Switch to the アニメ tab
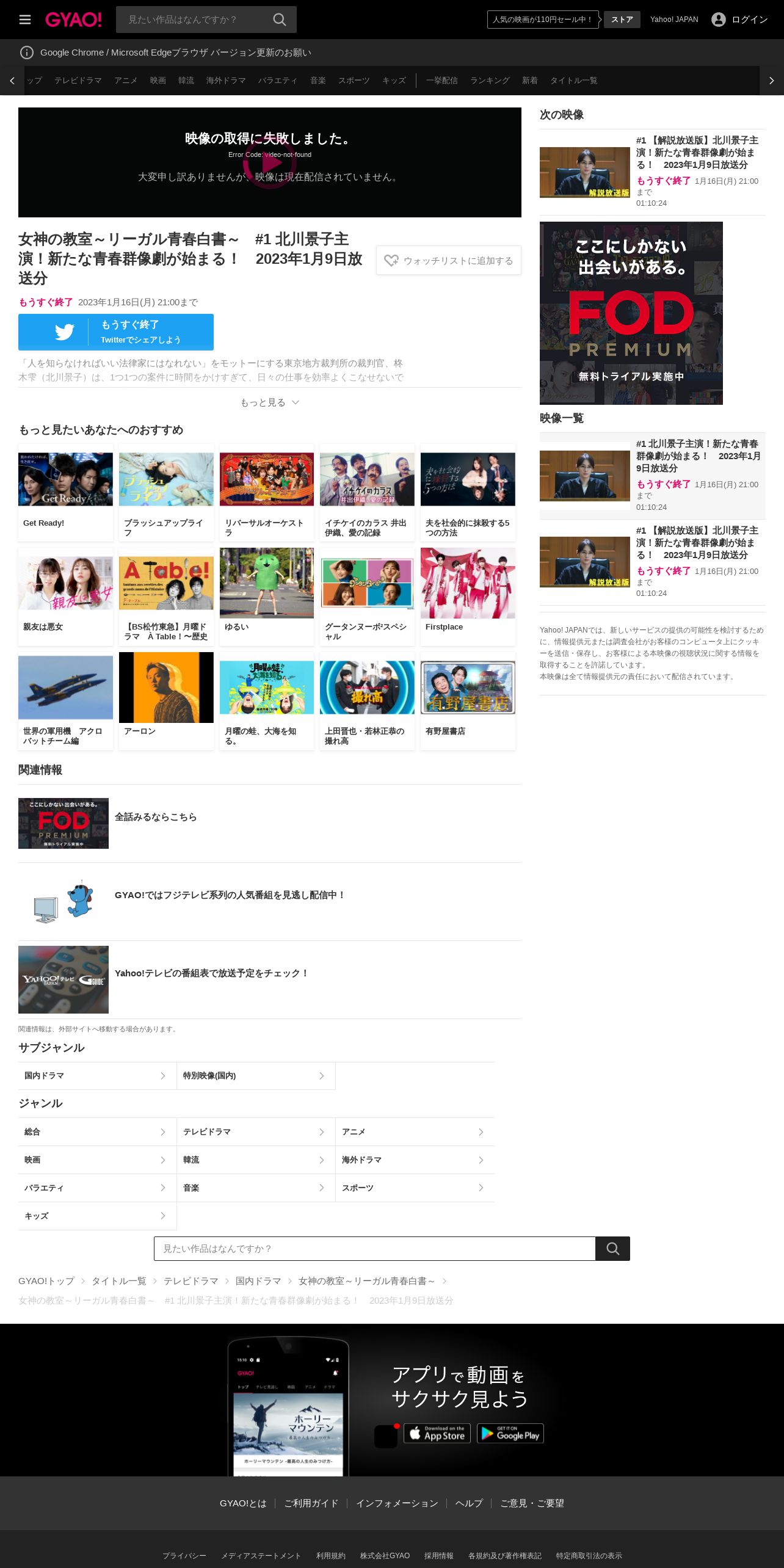The image size is (784, 1568). click(126, 81)
